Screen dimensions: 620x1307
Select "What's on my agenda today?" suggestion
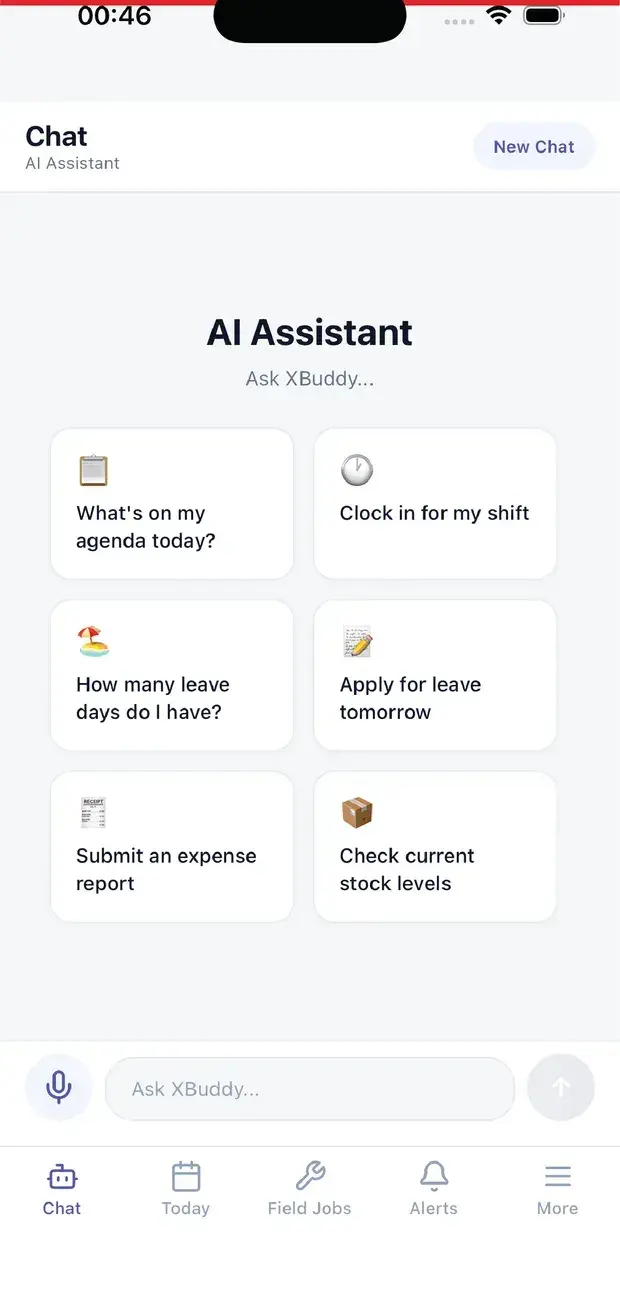pyautogui.click(x=172, y=504)
